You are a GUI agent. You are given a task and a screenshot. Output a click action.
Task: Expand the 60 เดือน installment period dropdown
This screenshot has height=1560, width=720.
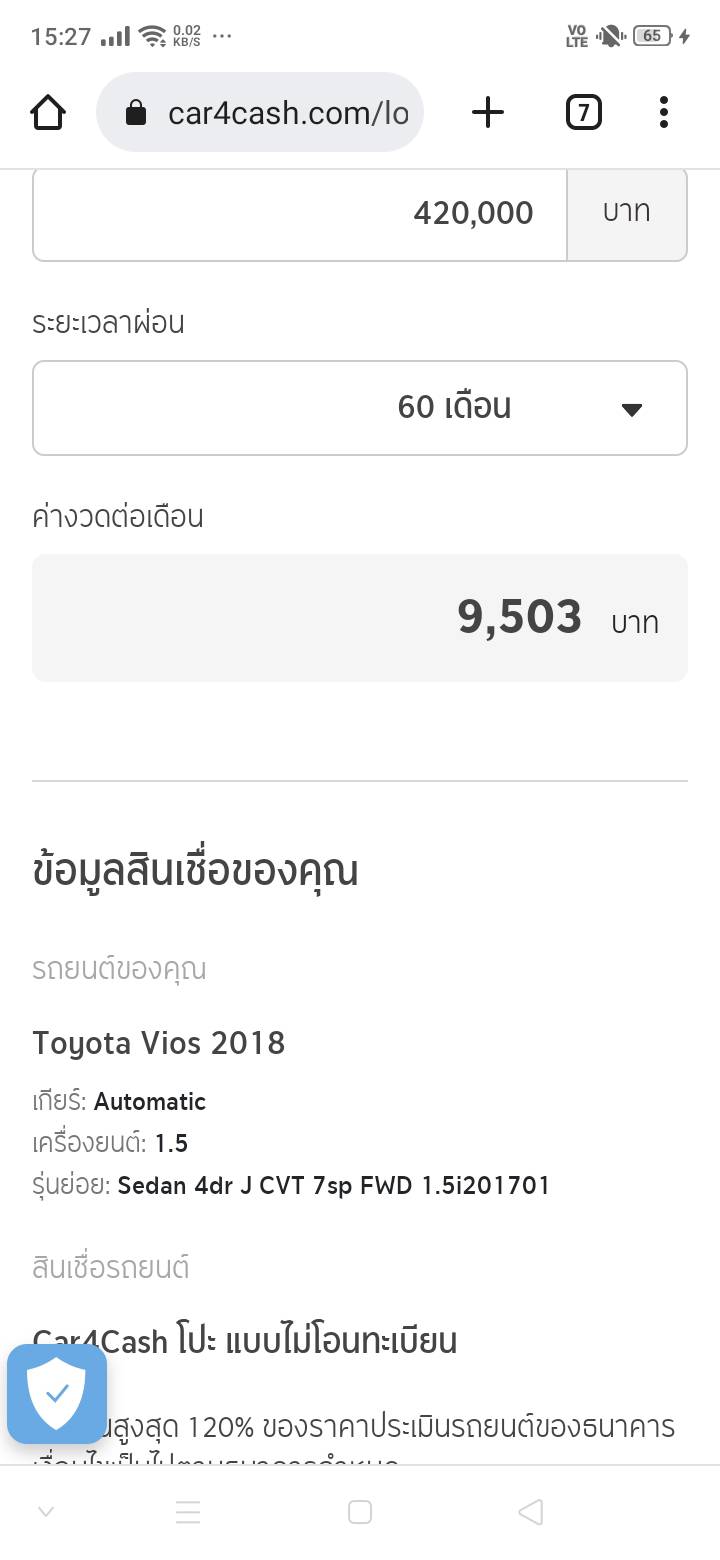point(360,408)
